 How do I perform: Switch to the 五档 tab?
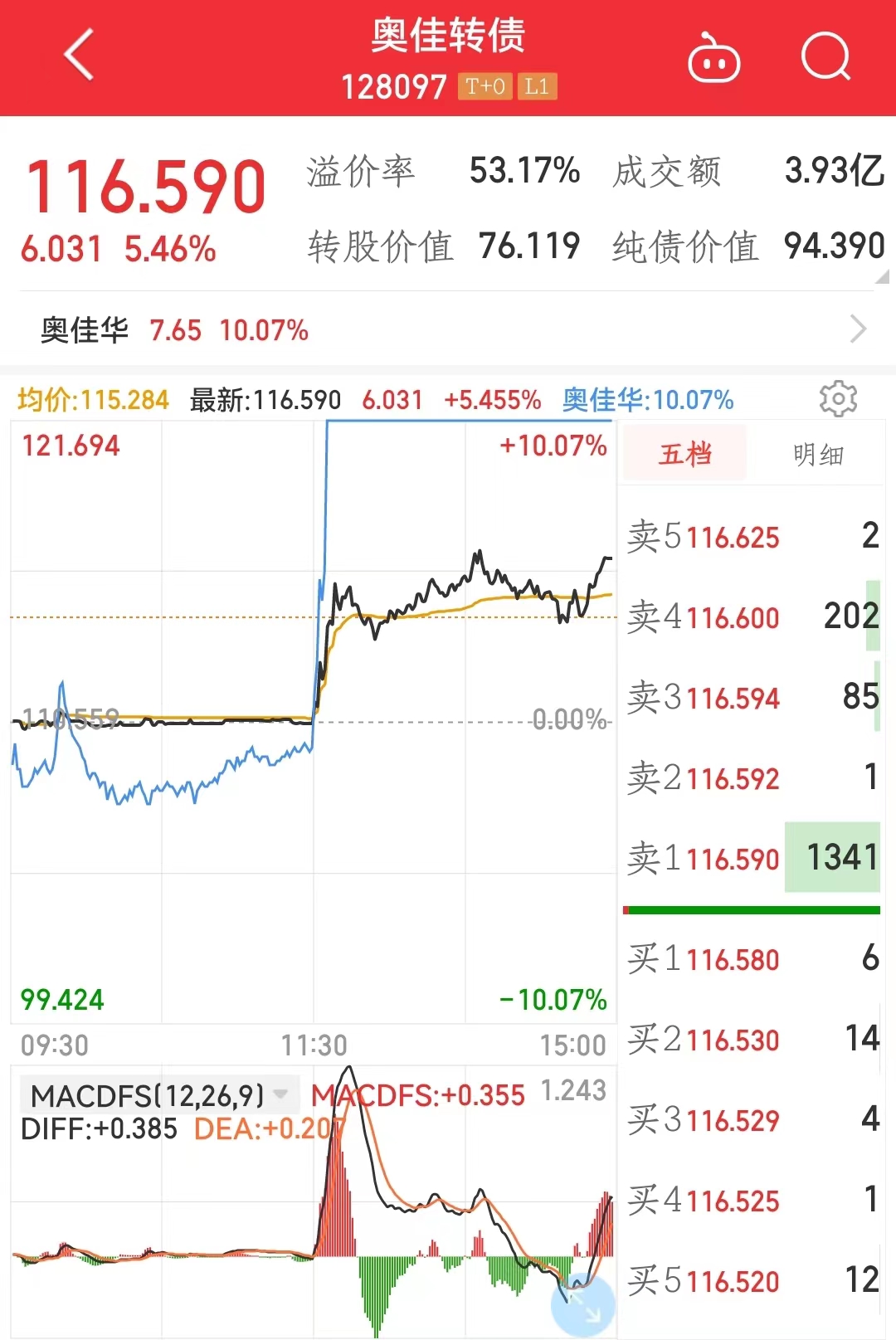(x=685, y=454)
